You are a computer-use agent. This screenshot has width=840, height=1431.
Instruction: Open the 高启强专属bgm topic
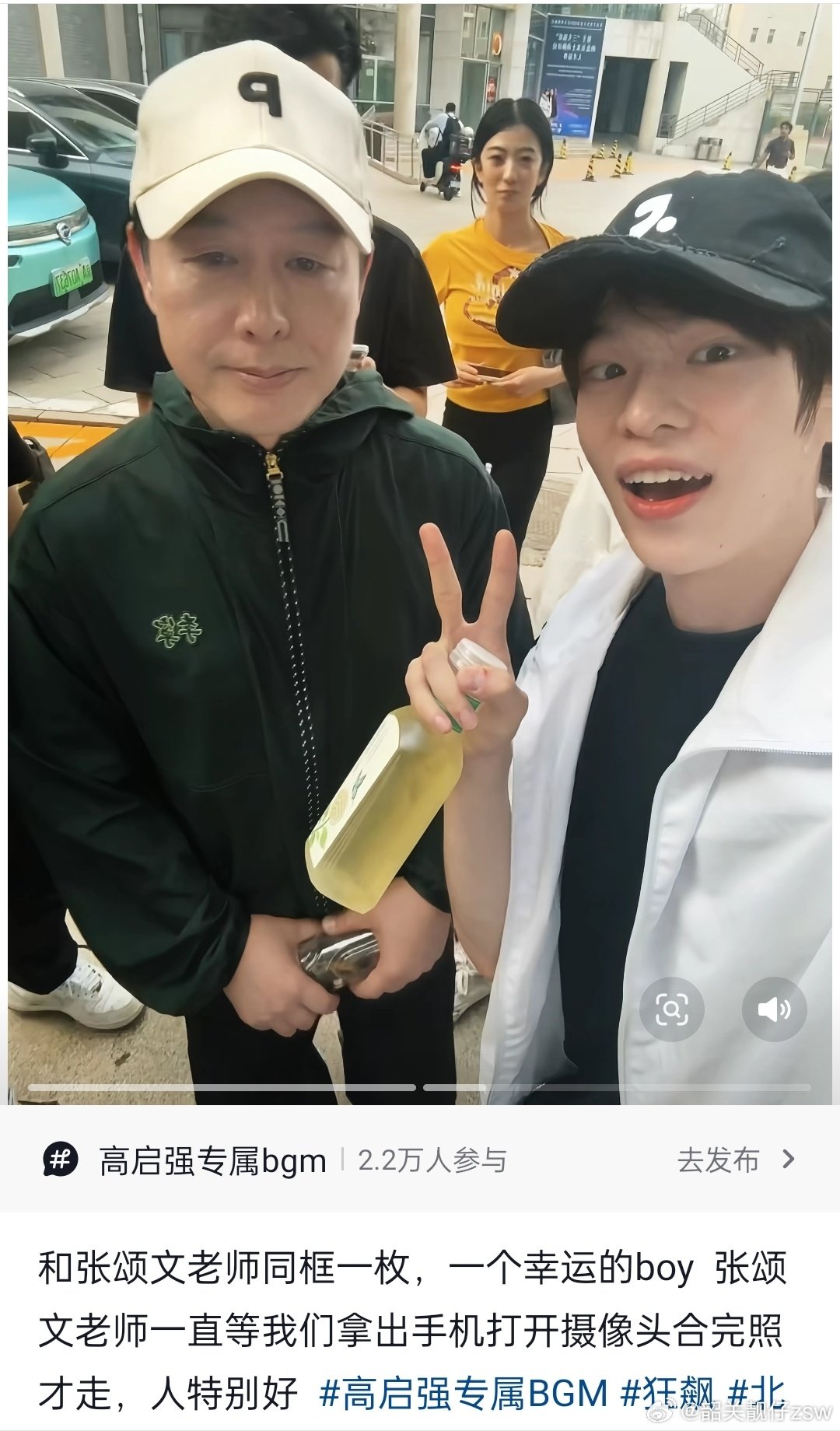click(x=212, y=1161)
